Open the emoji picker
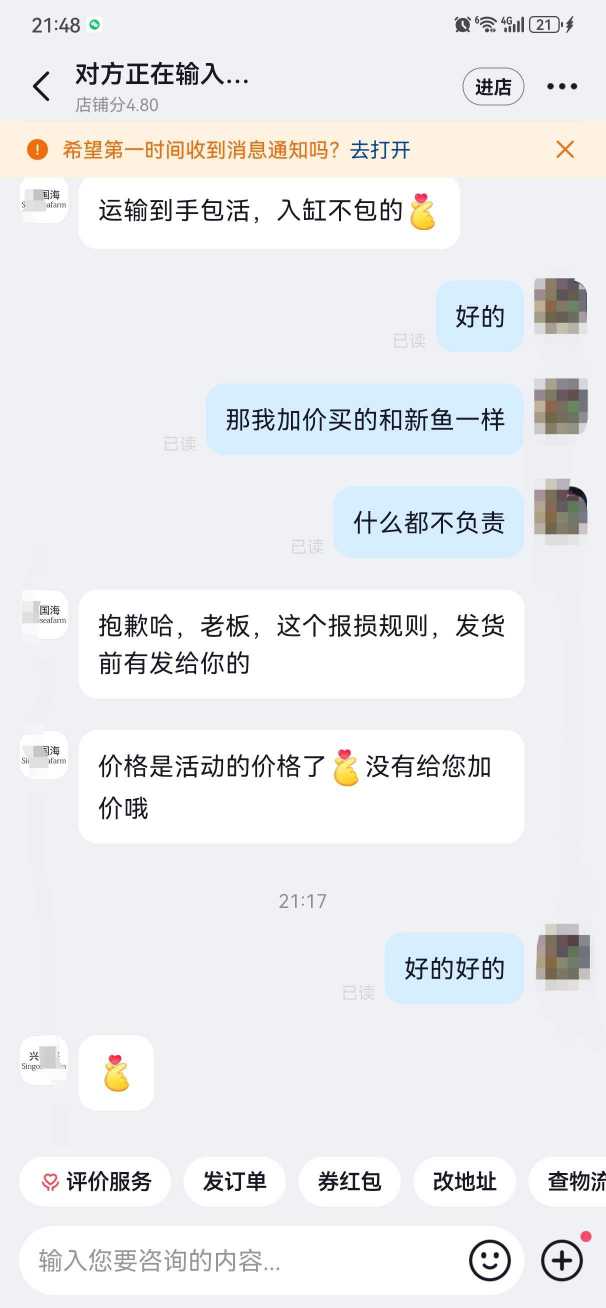Screen dimensions: 606x1308 pos(490,1261)
